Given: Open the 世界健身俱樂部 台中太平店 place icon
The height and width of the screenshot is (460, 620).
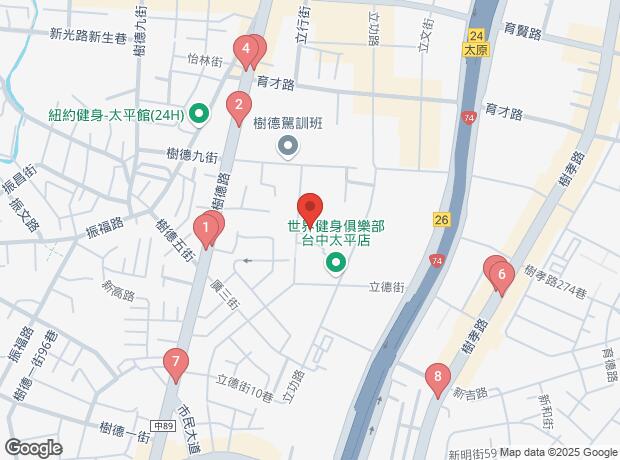Looking at the screenshot, I should click(336, 263).
